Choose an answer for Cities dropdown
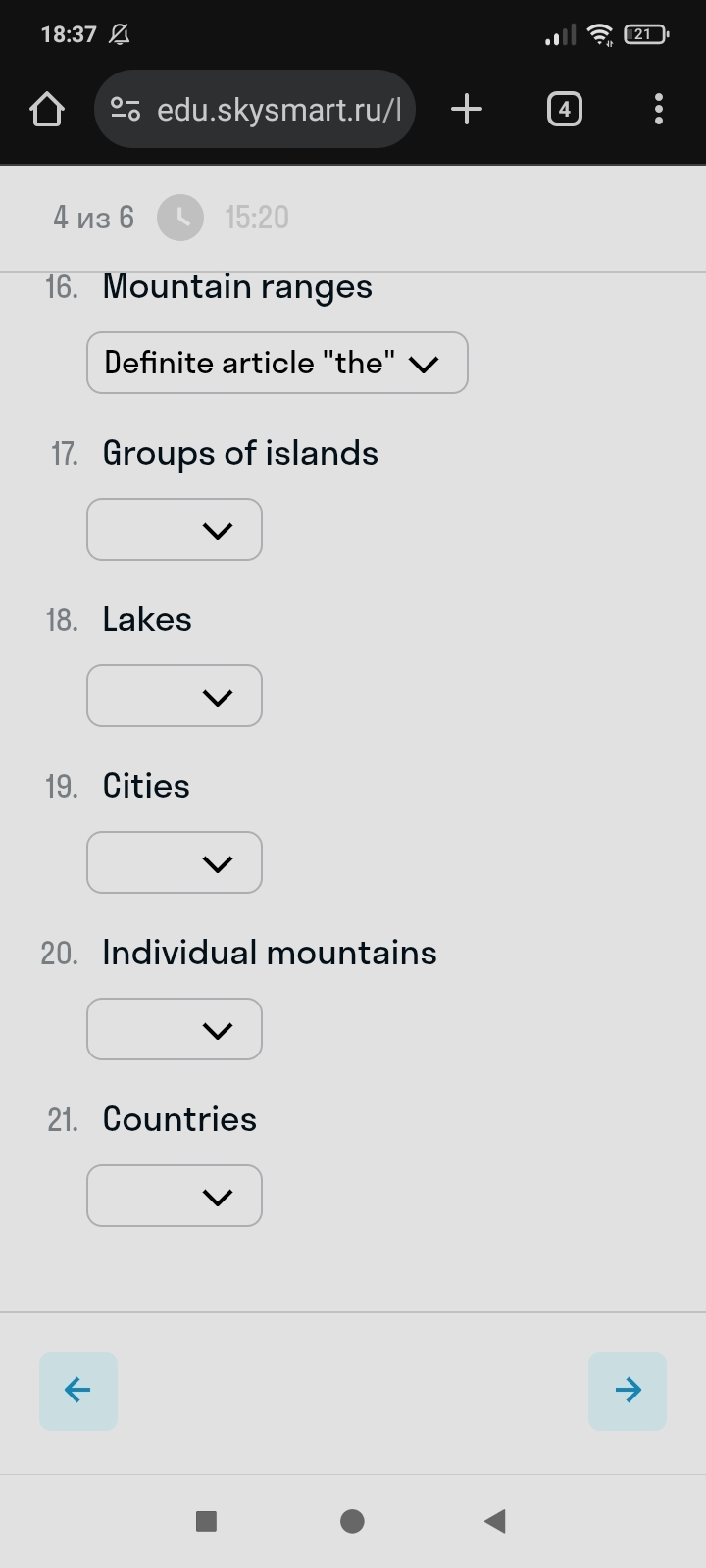The image size is (706, 1568). [175, 862]
